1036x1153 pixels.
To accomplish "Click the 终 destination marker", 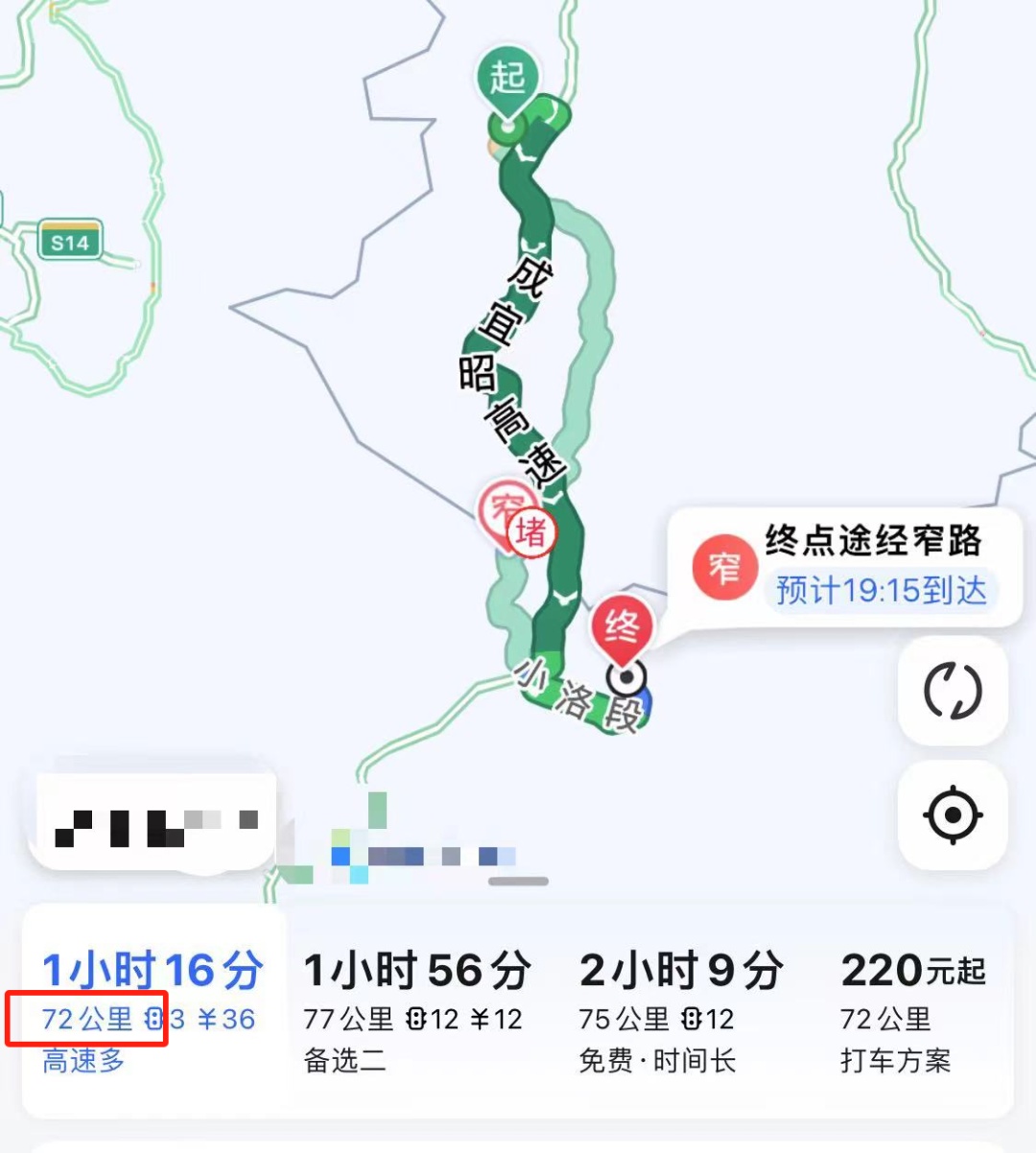I will pyautogui.click(x=624, y=624).
